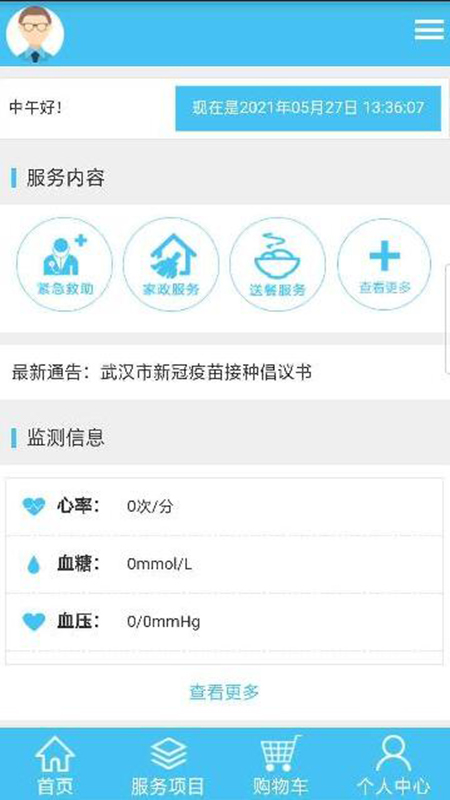Go to the 个人中心 tab
The height and width of the screenshot is (800, 450).
pyautogui.click(x=393, y=764)
